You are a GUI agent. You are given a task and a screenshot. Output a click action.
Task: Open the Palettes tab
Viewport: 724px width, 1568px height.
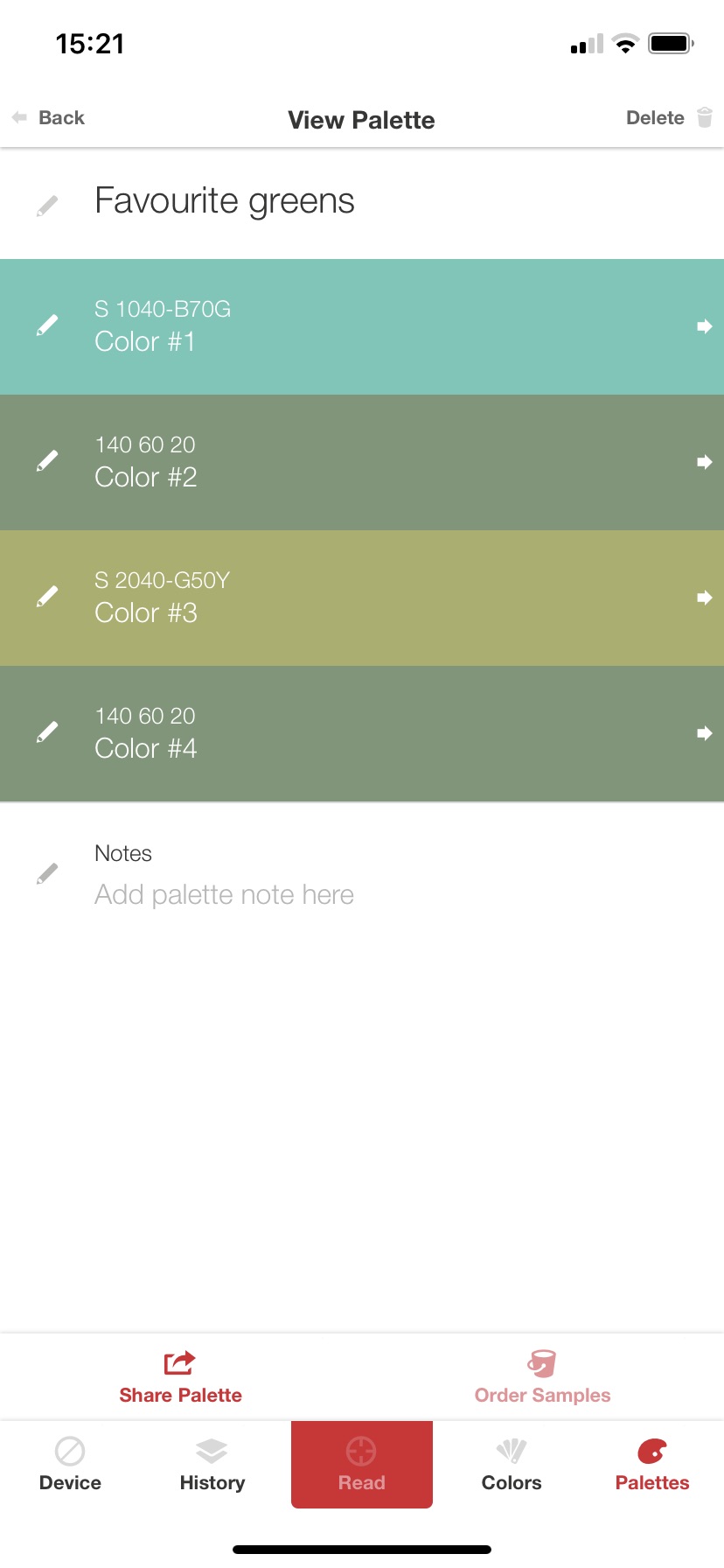[652, 1465]
